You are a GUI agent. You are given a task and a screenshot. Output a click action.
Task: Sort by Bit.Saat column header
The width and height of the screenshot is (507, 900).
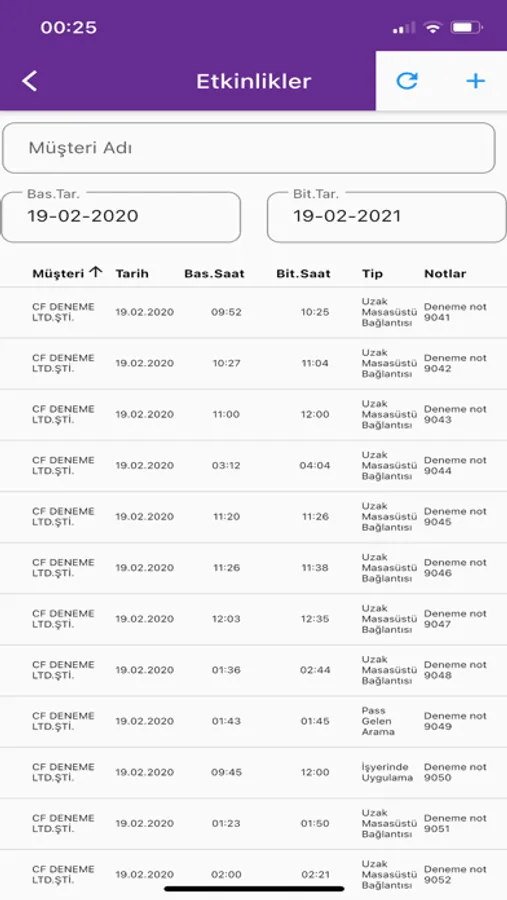coord(303,274)
